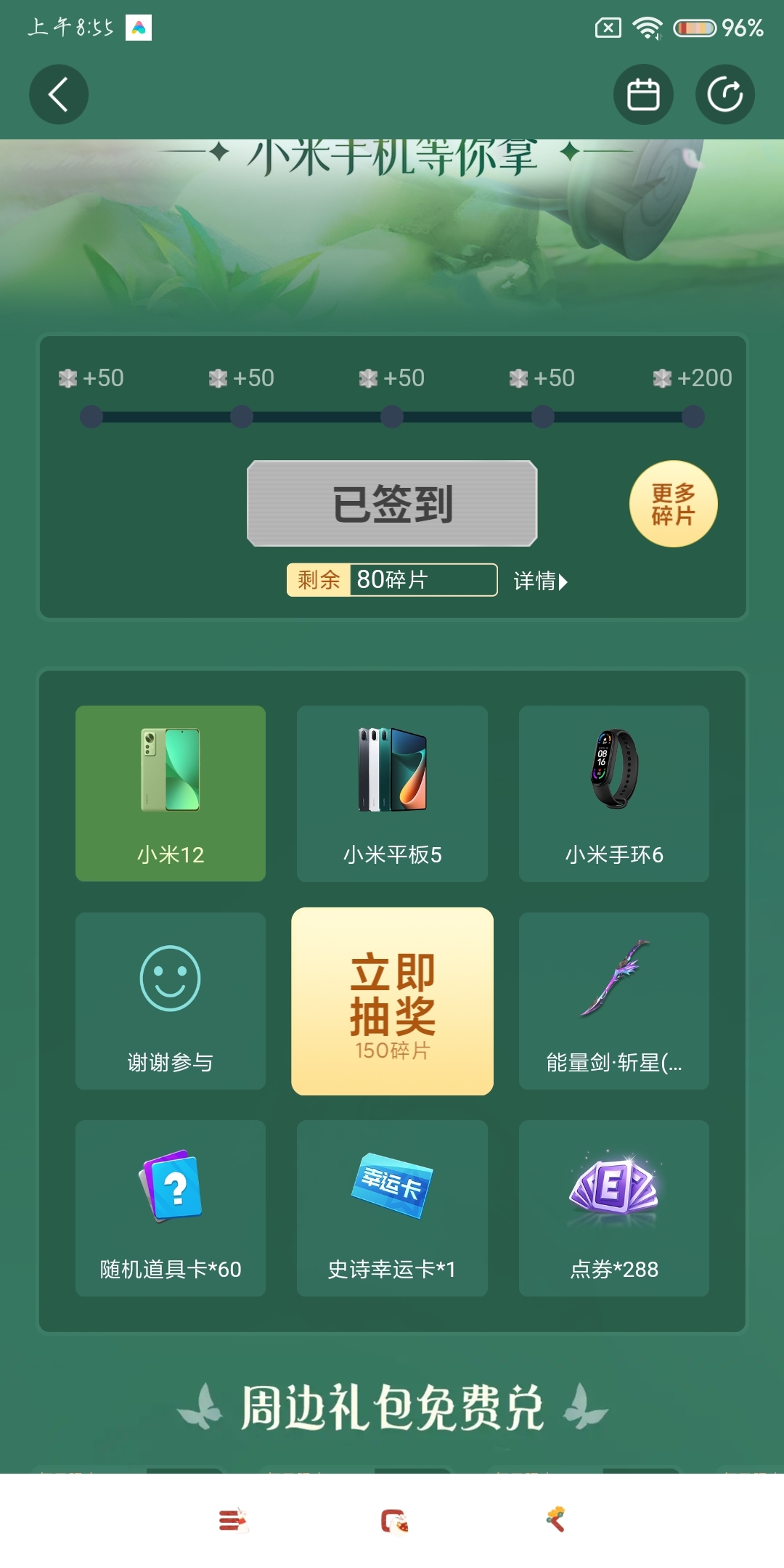Viewport: 784px width, 1568px height.
Task: Select the 小米手环6 prize tile
Action: click(x=614, y=793)
